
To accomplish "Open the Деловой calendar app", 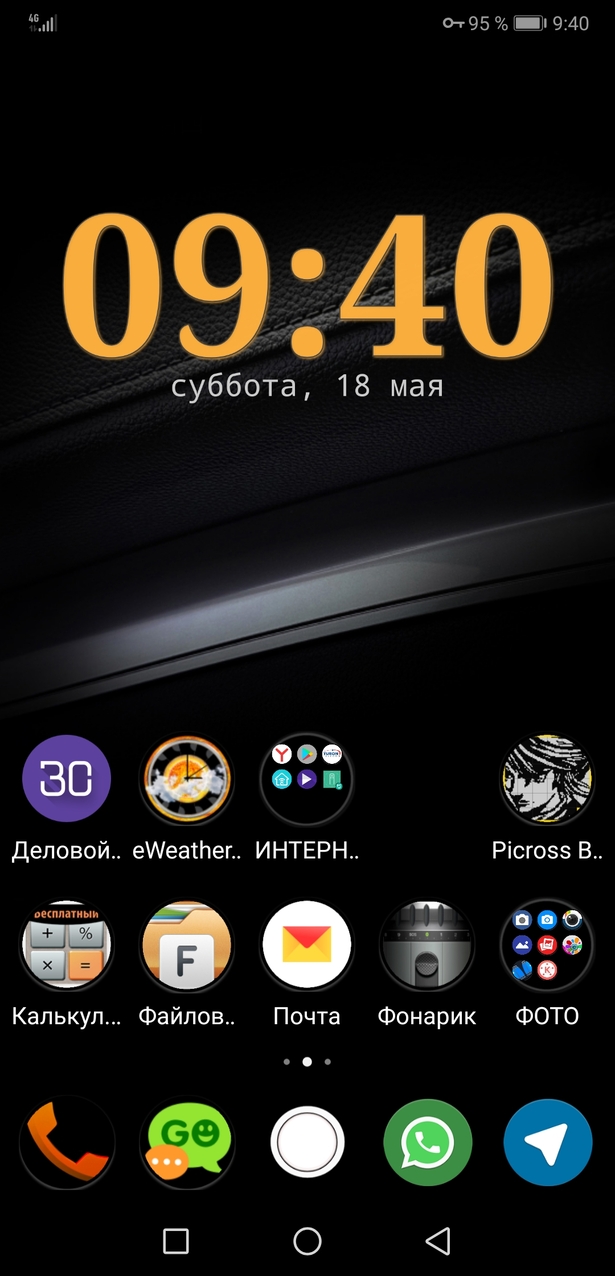I will [66, 780].
